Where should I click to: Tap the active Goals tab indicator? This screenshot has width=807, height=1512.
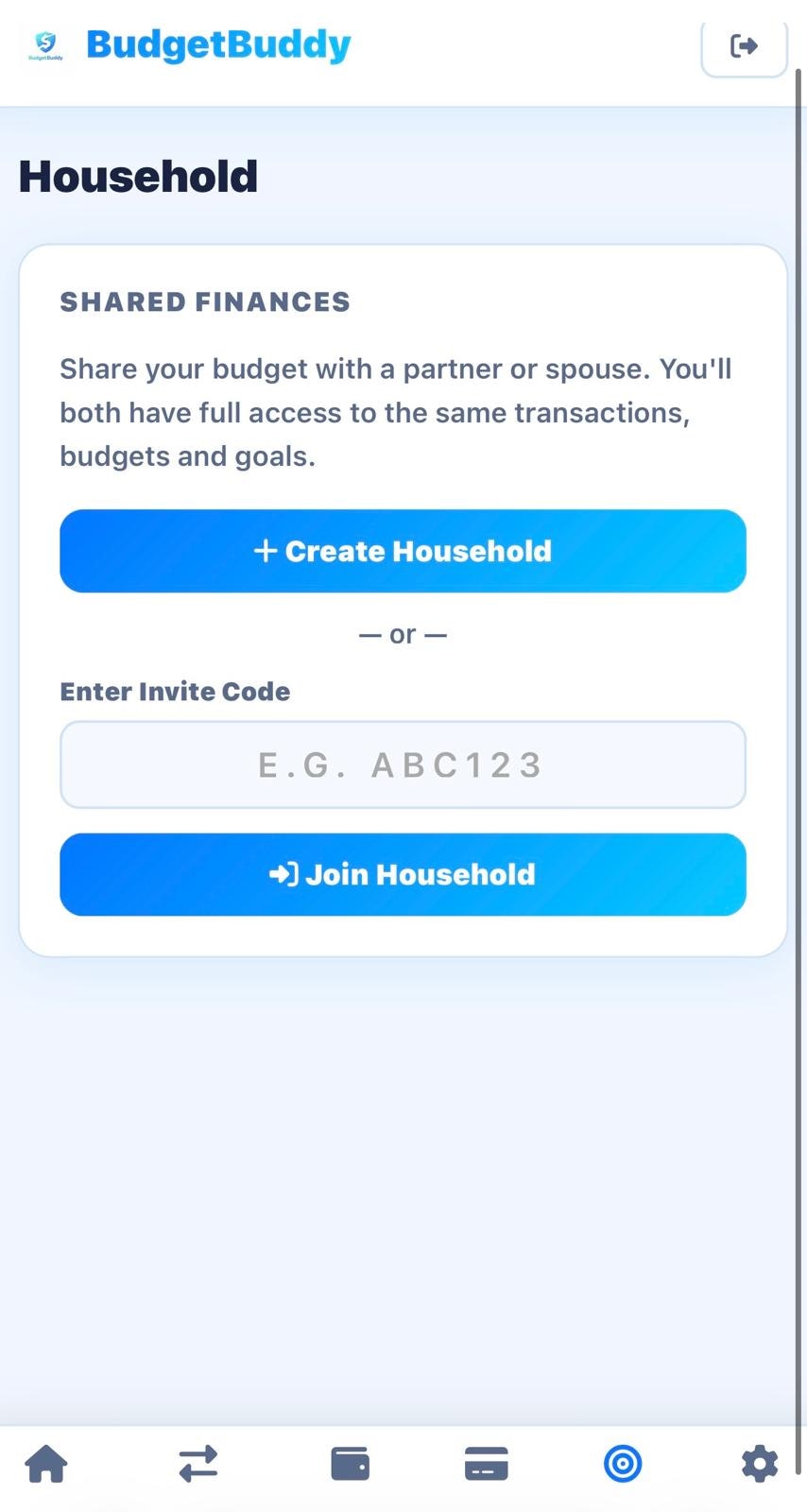tap(622, 1463)
